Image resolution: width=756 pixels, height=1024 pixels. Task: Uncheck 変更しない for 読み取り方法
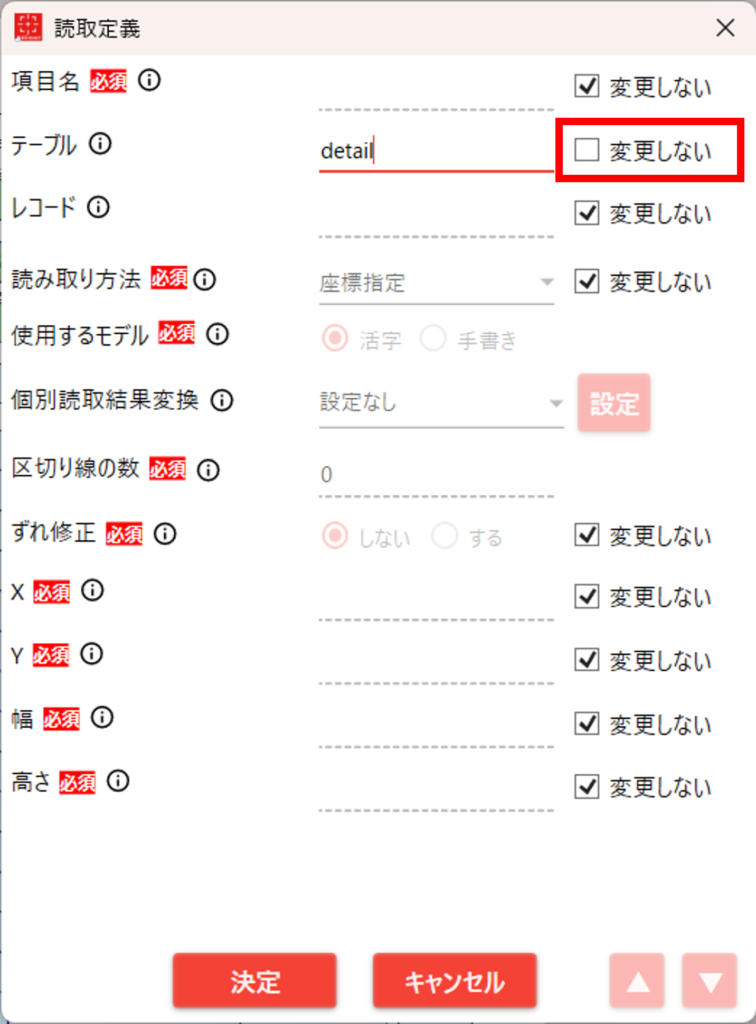[587, 281]
